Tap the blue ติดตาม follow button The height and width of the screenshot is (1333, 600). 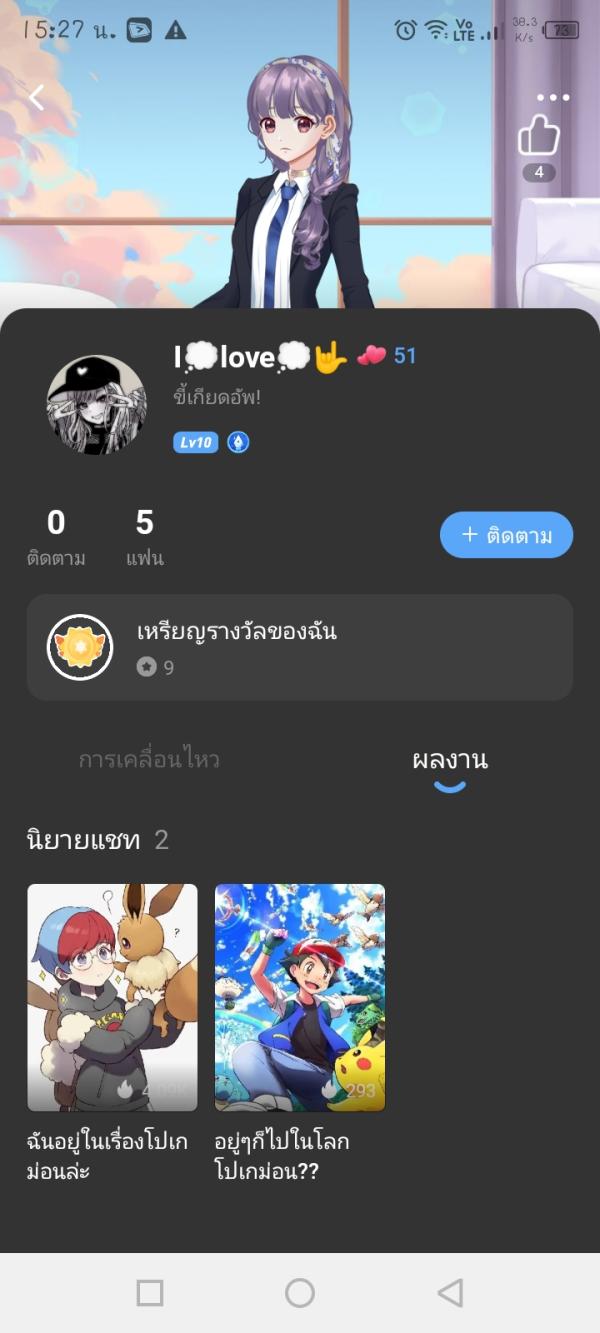click(506, 535)
